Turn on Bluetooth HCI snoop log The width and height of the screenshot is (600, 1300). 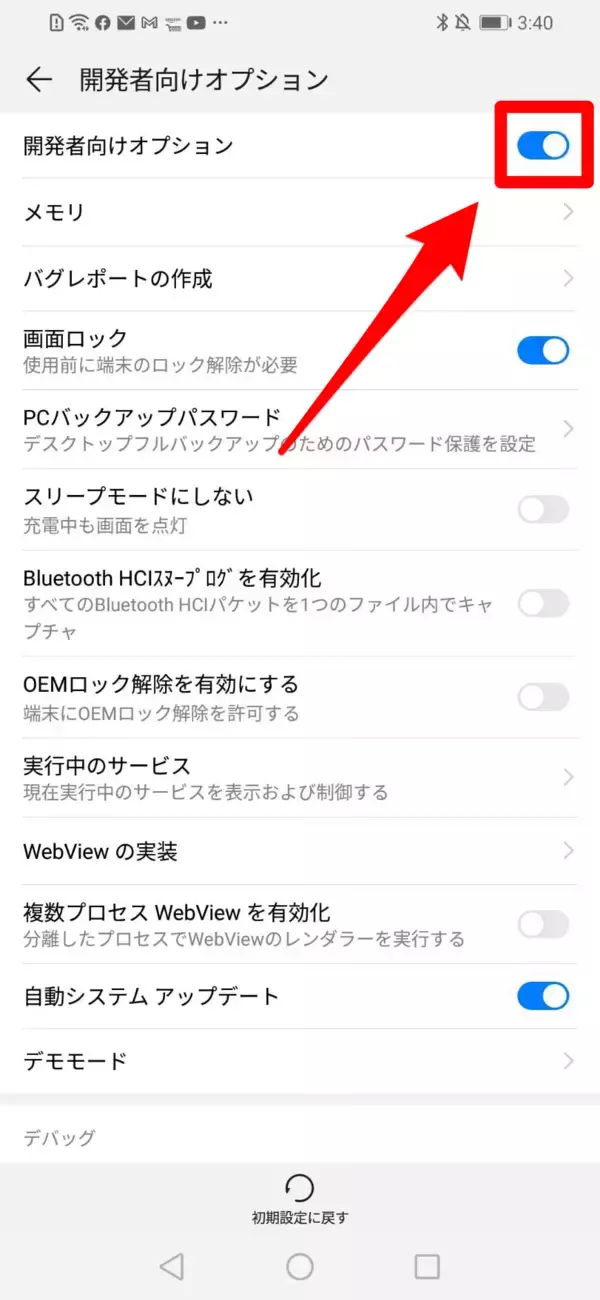click(543, 603)
